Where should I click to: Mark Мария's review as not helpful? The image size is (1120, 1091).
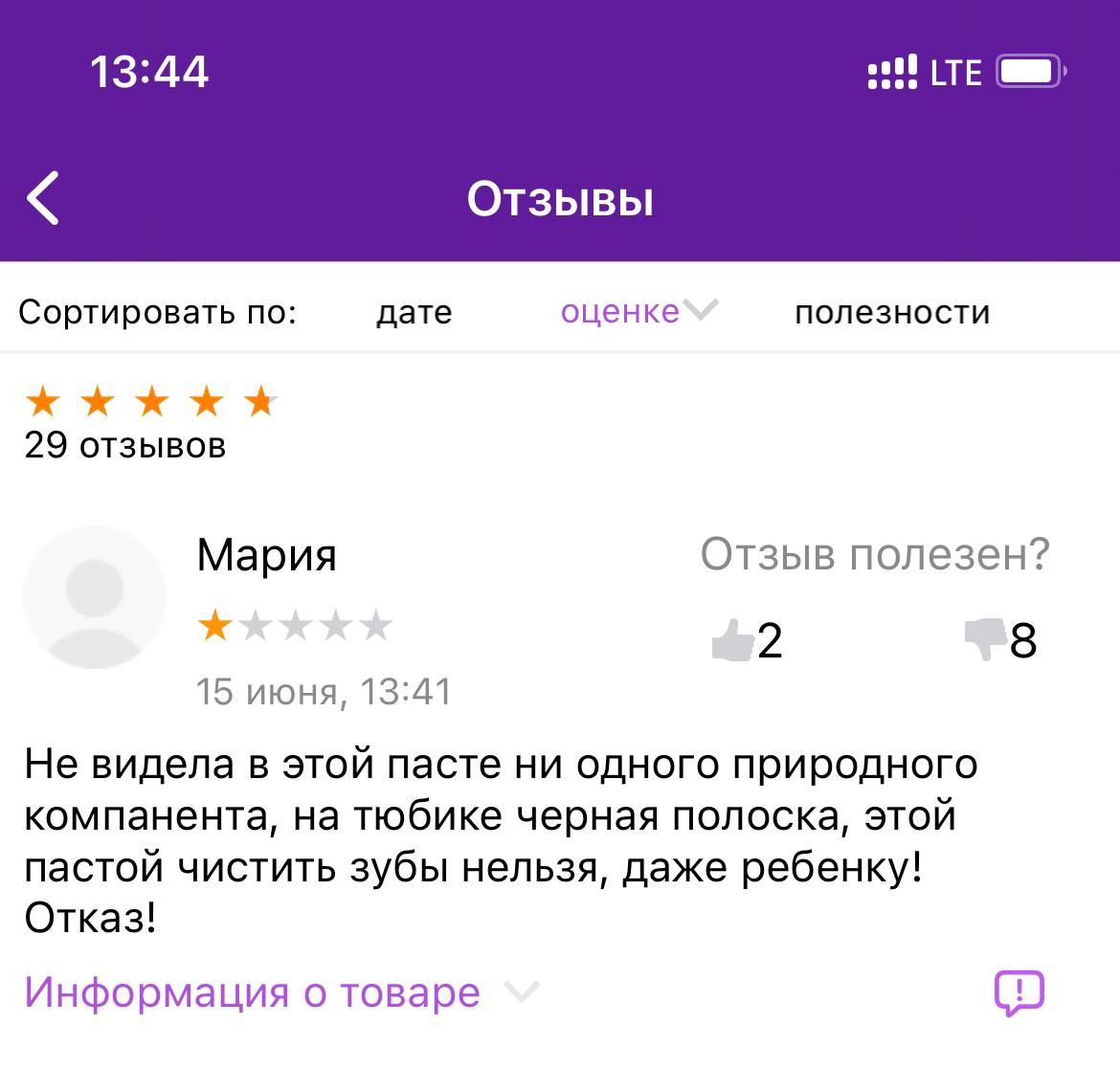pos(985,639)
